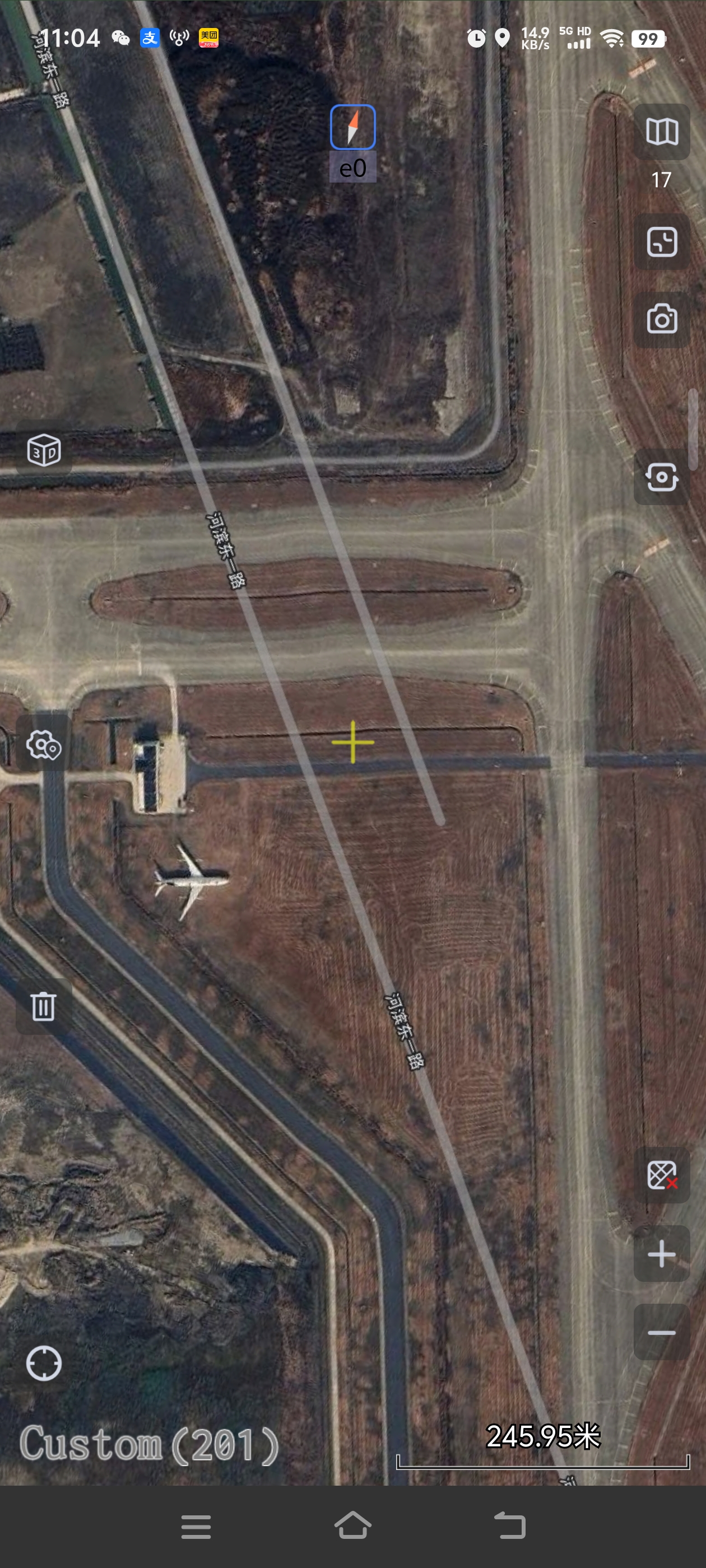The image size is (706, 1568).
Task: Zoom in with the plus button
Action: coord(662,1254)
